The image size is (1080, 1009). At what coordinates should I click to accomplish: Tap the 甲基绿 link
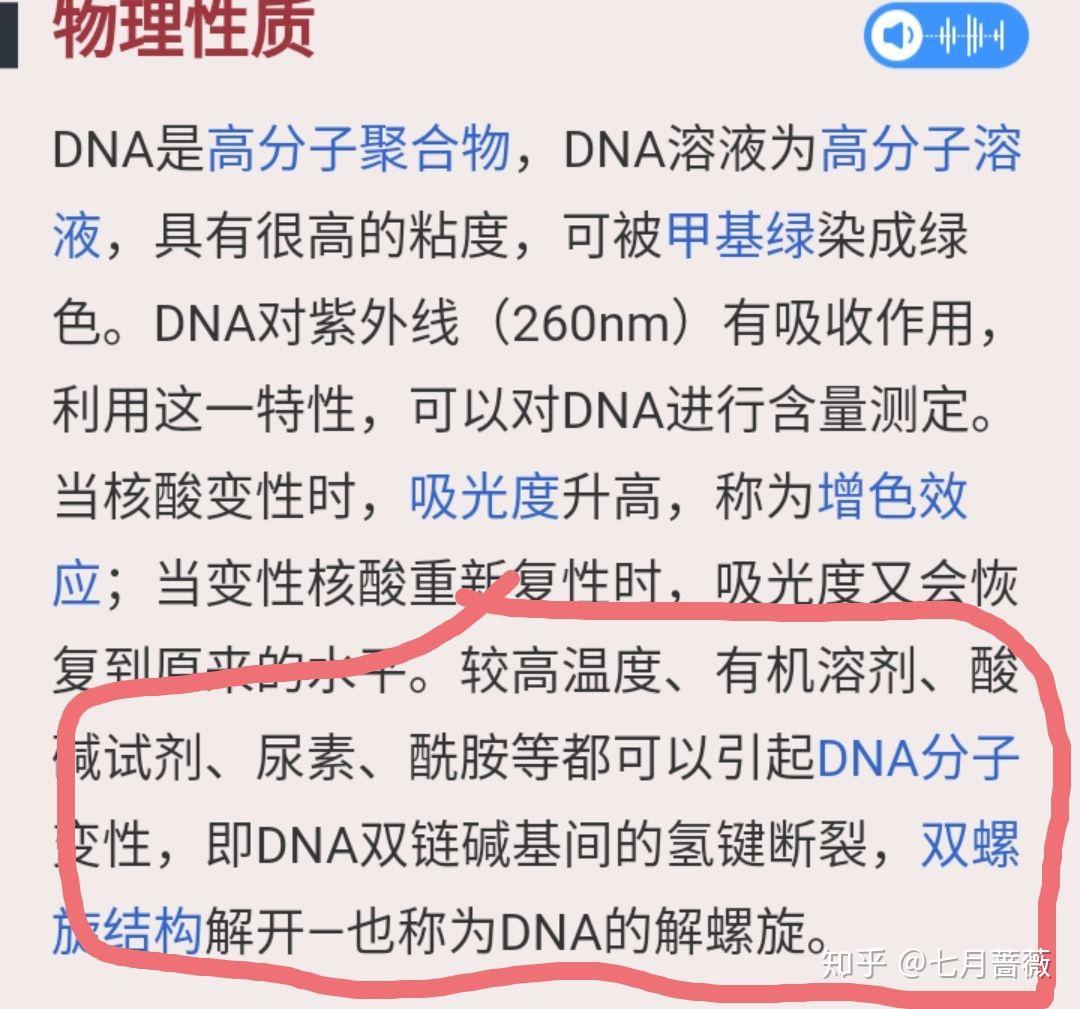(x=740, y=239)
